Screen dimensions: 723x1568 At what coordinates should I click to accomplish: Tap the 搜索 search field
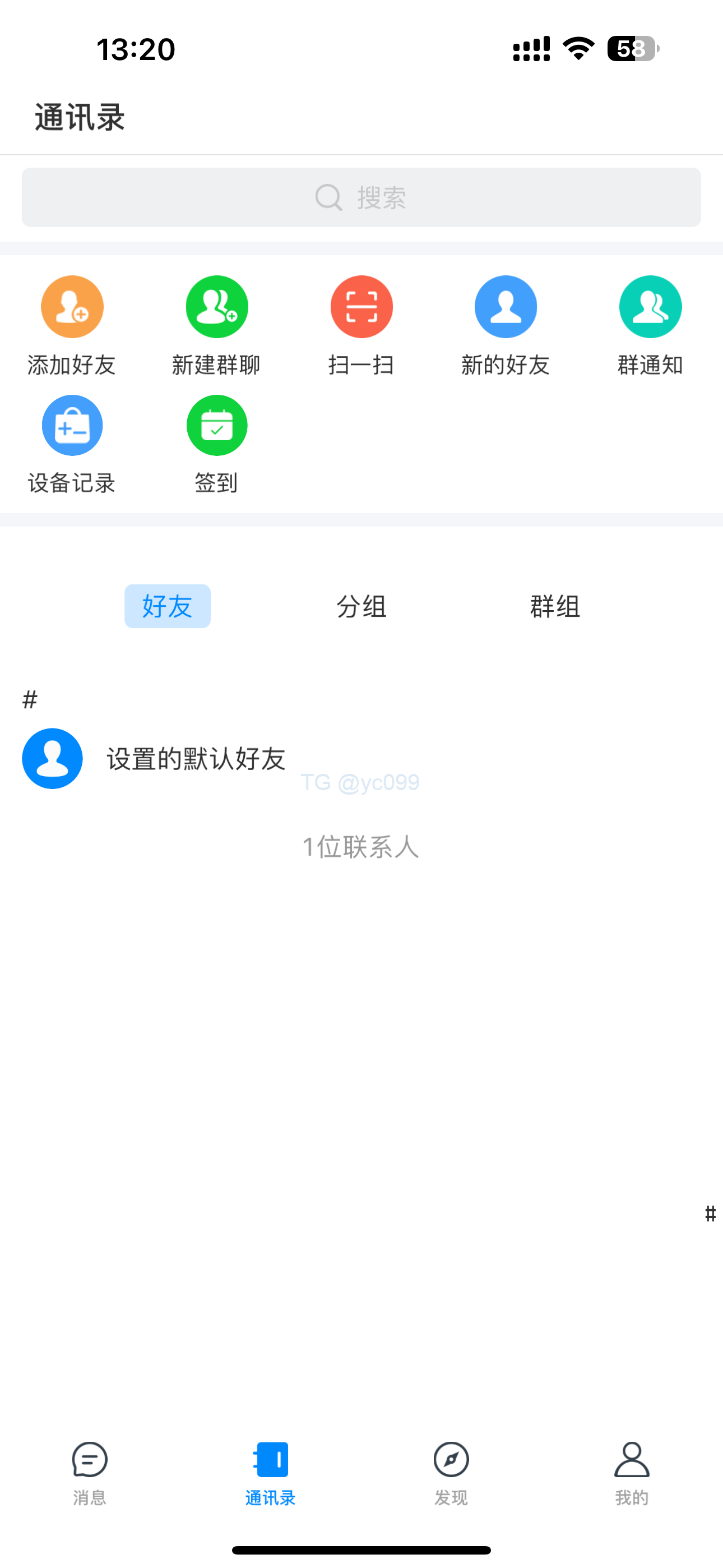(361, 197)
